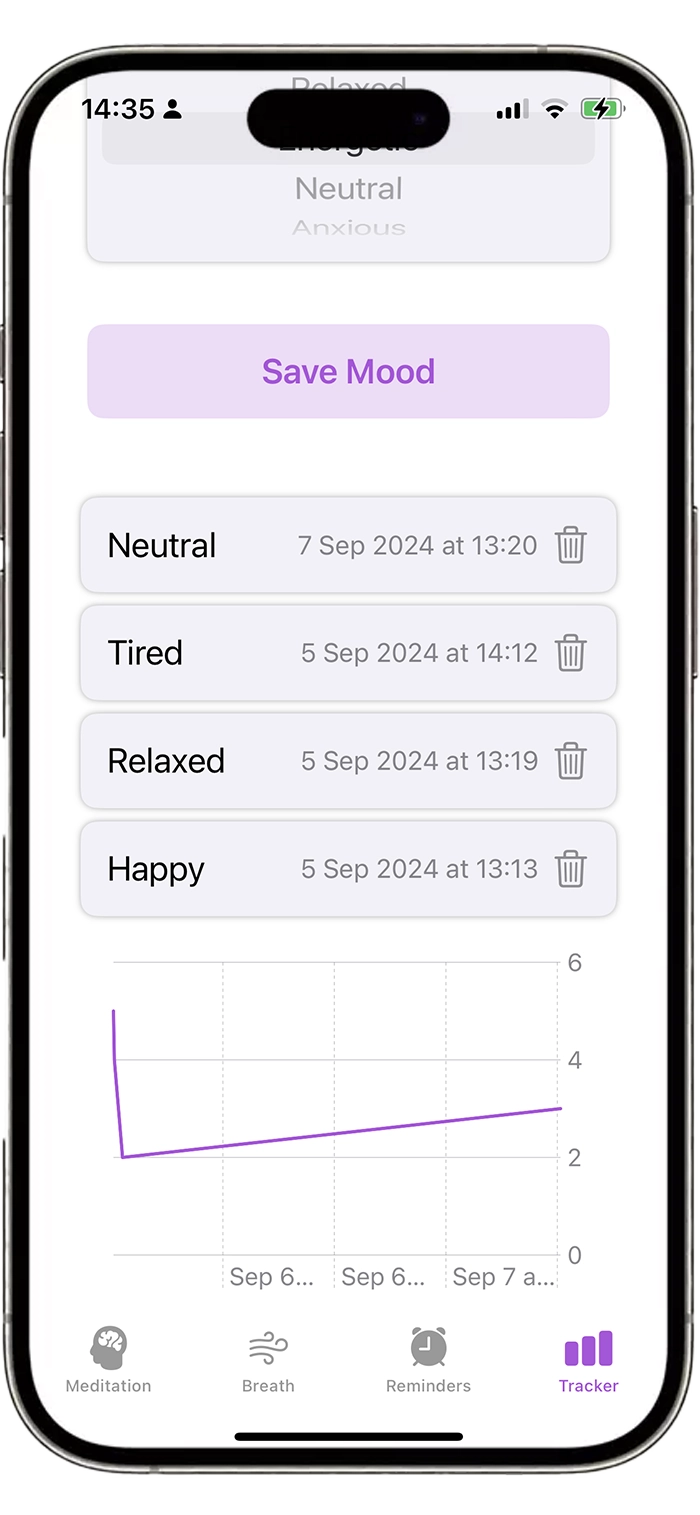Remove the Relaxed mood entry
Viewport: 700px width, 1515px height.
(x=570, y=761)
